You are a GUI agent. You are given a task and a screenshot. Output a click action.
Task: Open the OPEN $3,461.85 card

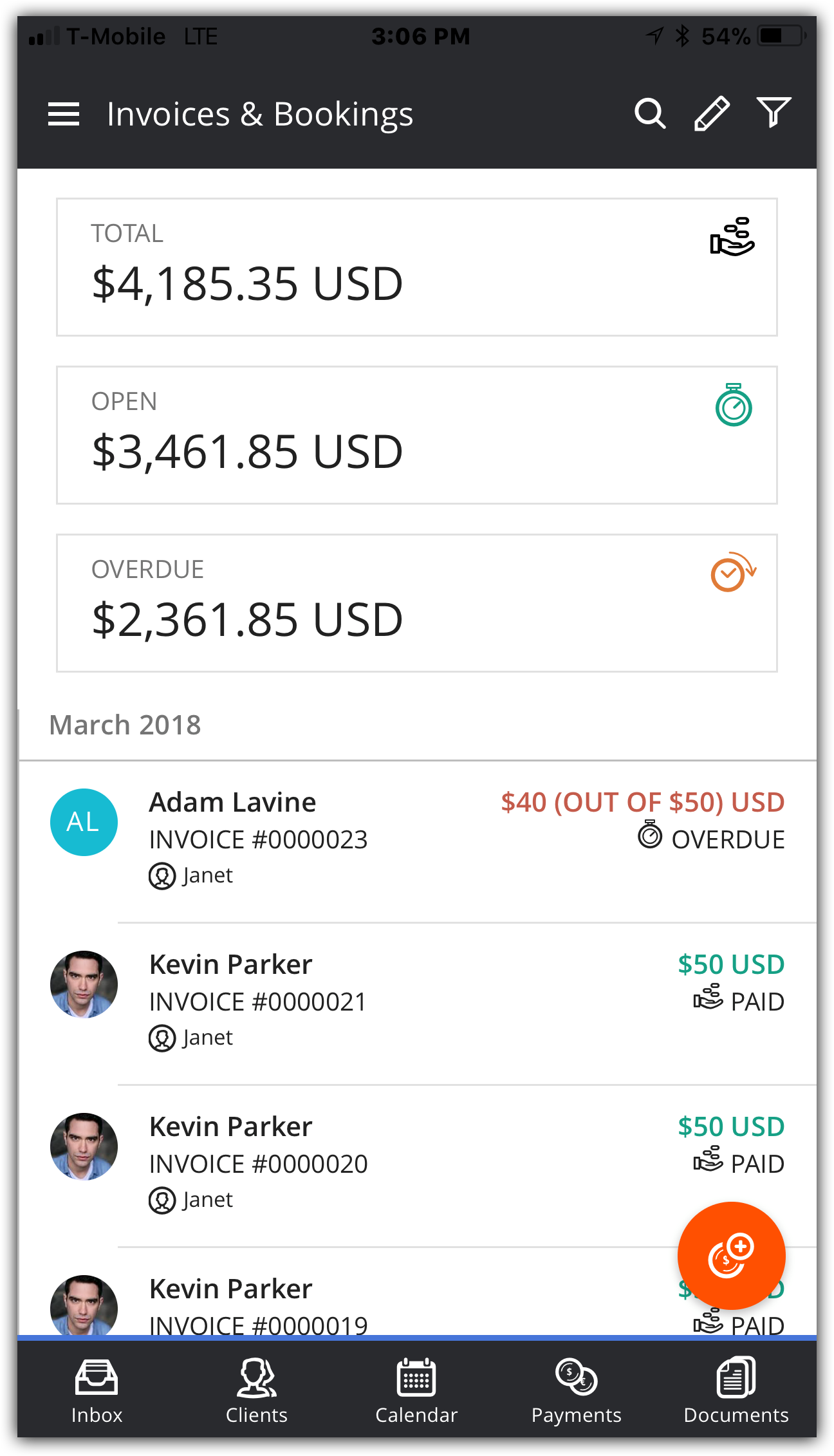(x=417, y=435)
